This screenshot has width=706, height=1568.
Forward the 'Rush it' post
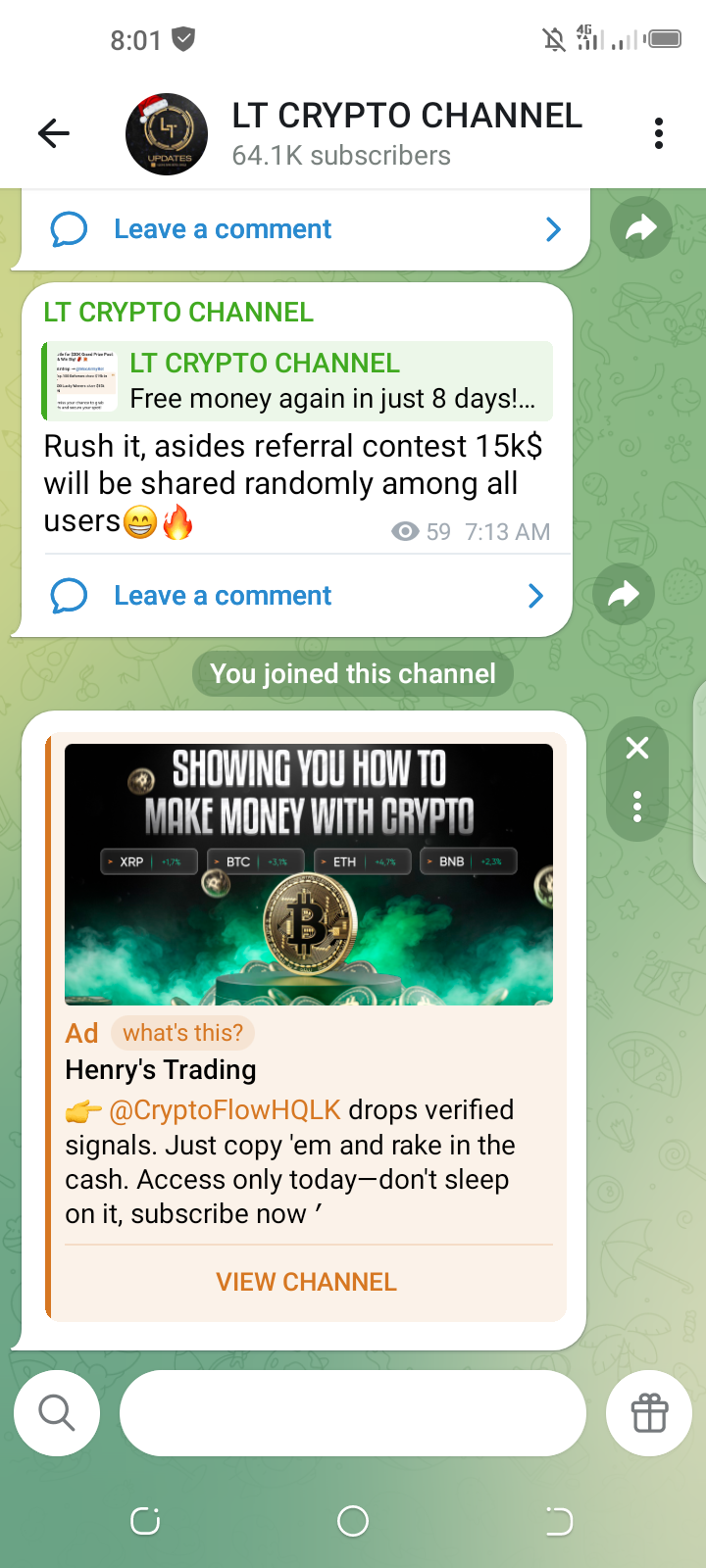(624, 594)
